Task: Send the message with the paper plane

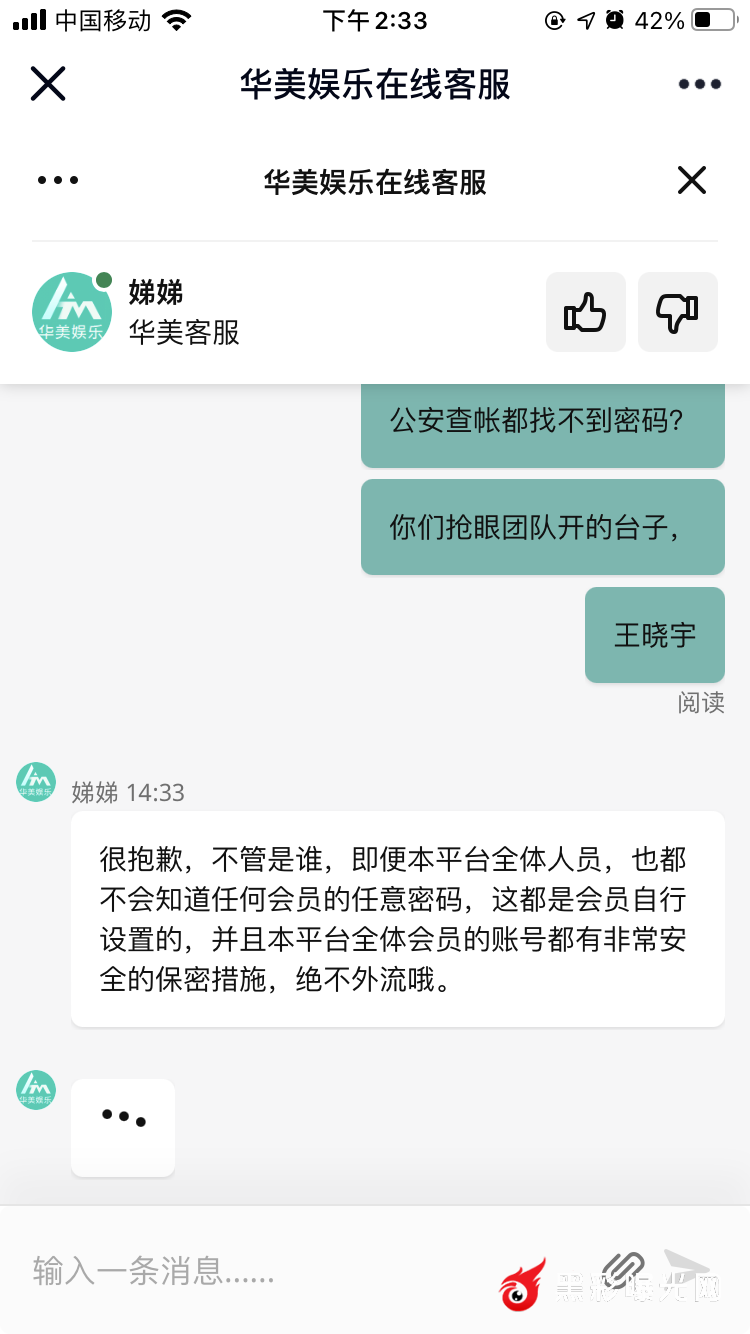Action: (687, 1268)
